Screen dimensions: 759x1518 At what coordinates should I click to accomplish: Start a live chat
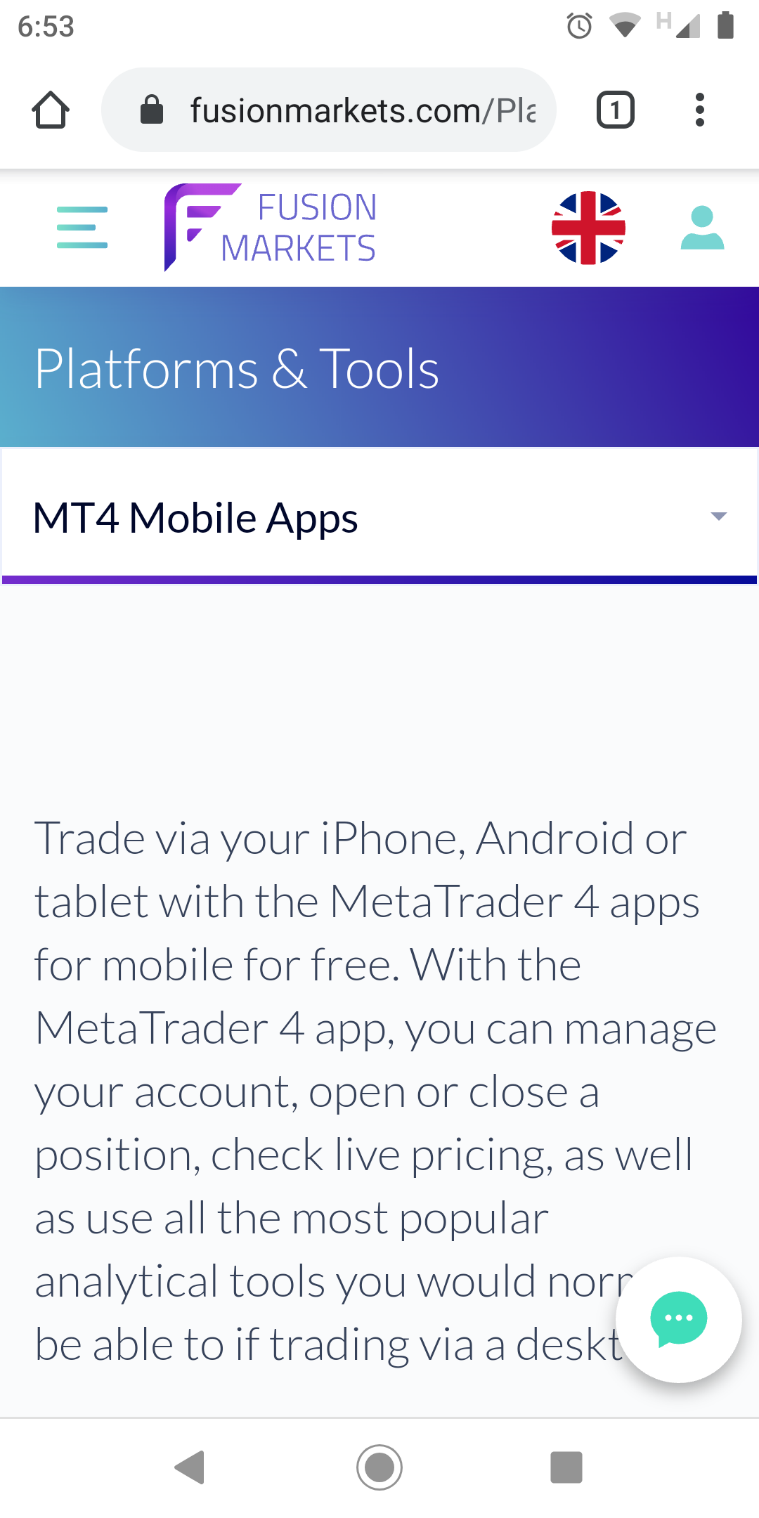tap(678, 1319)
